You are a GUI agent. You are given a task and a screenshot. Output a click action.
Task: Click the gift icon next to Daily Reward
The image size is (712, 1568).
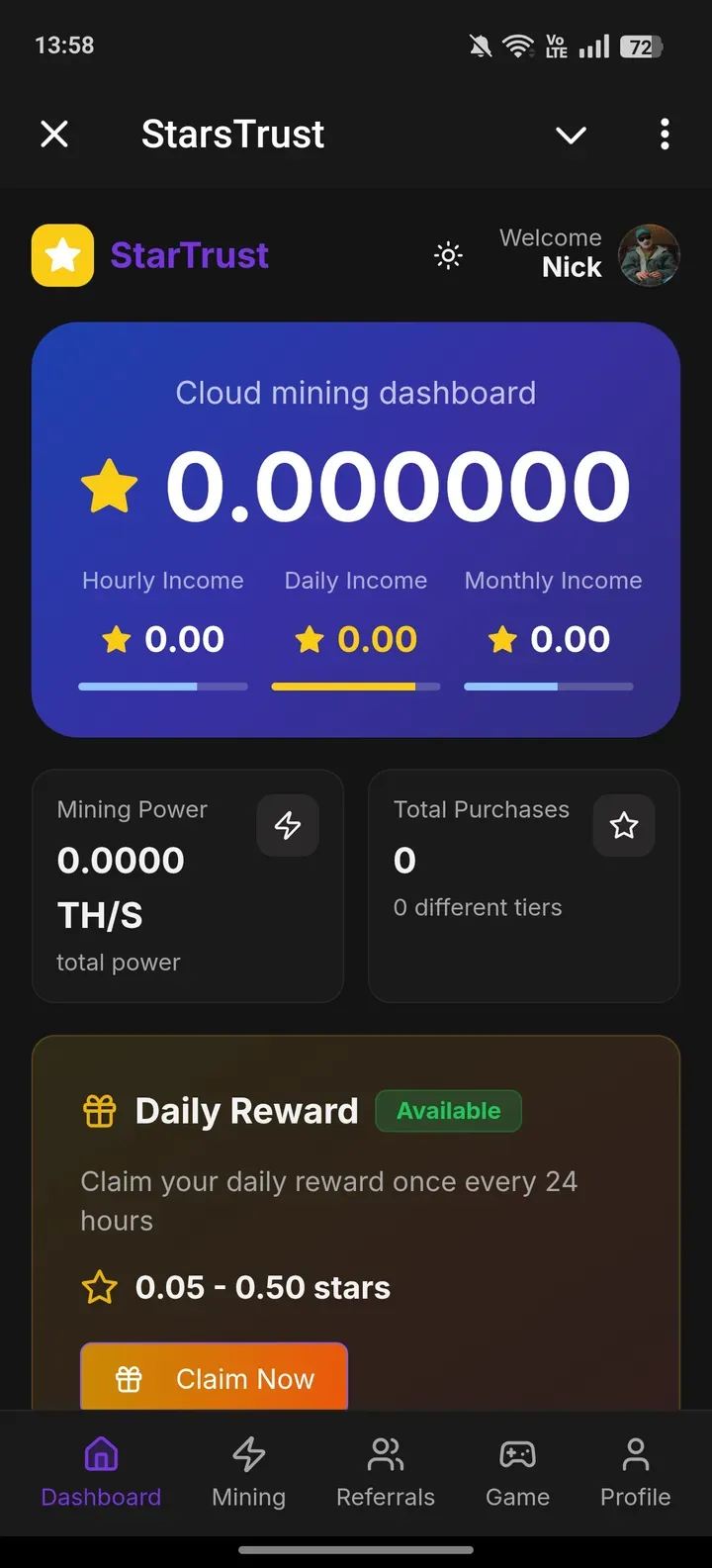click(x=99, y=1111)
